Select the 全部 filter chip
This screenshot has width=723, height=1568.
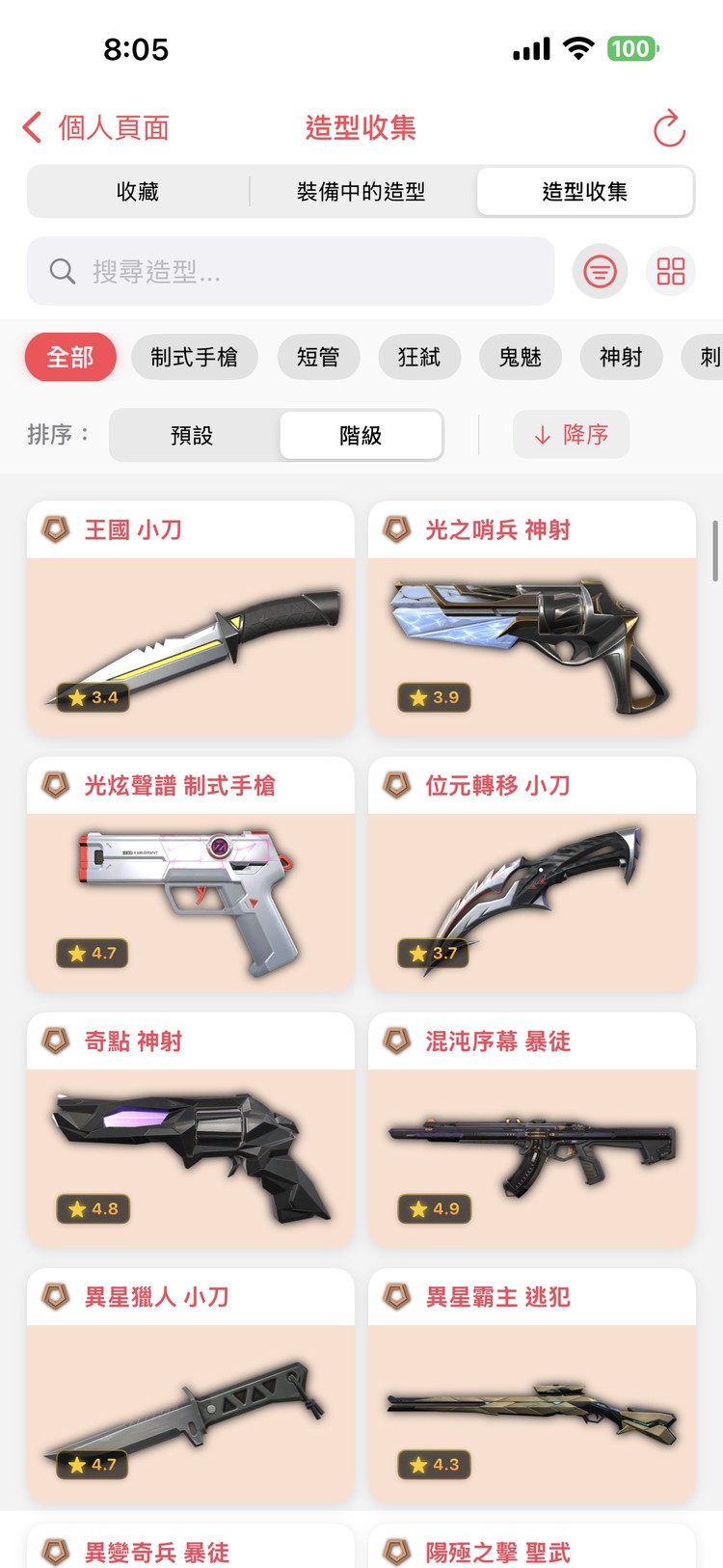[70, 357]
